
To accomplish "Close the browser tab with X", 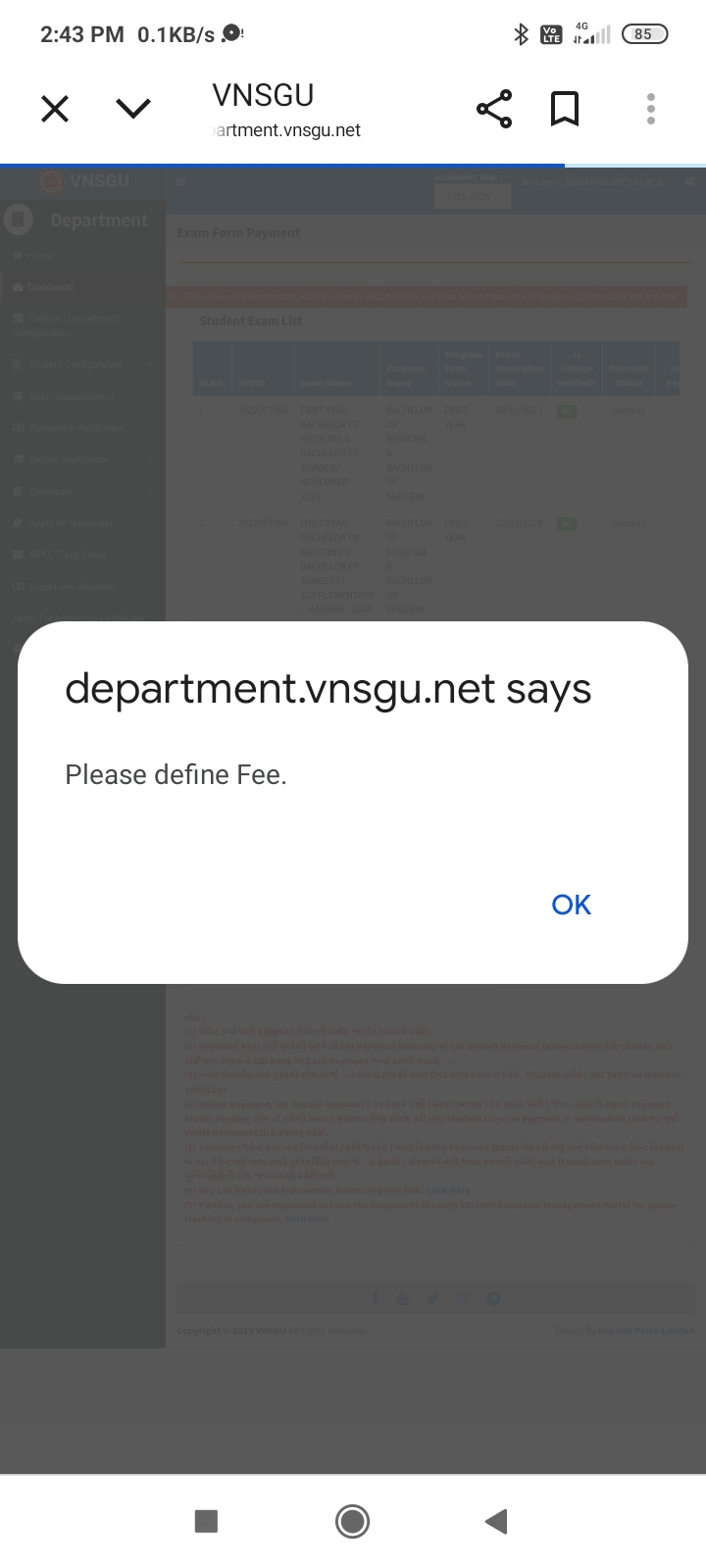I will coord(55,109).
